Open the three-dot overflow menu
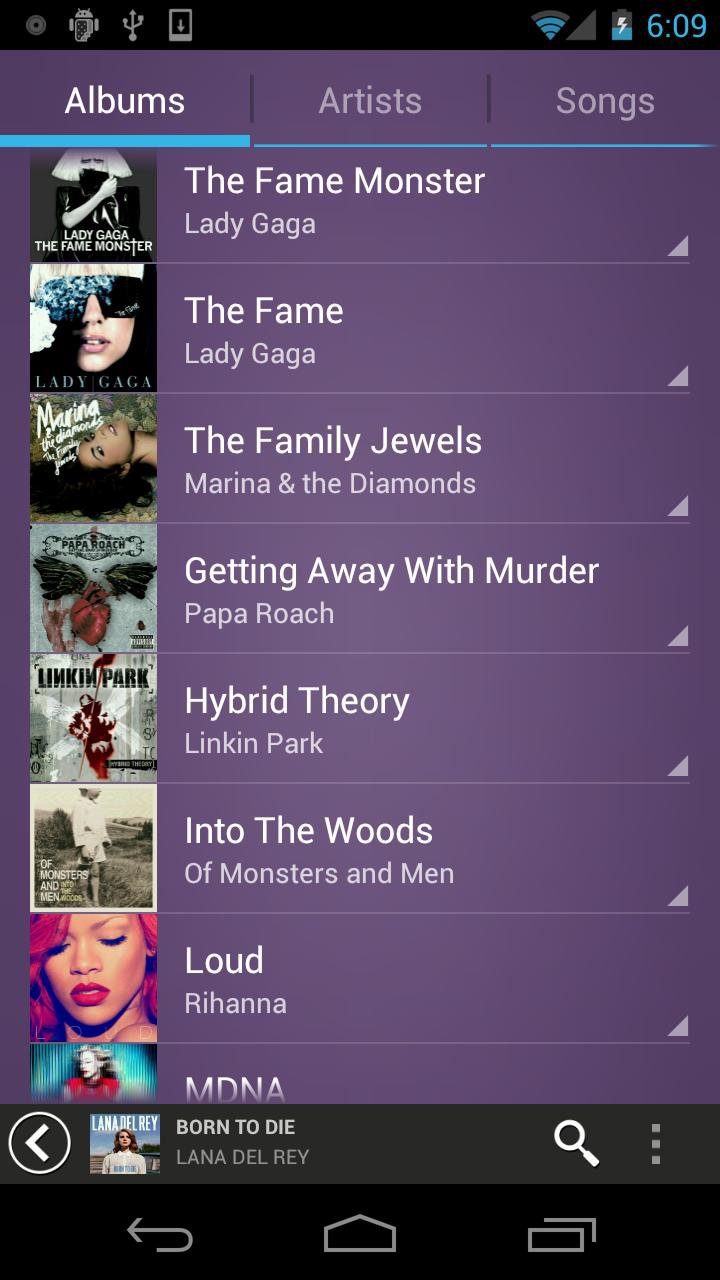This screenshot has width=720, height=1280. pos(656,1142)
